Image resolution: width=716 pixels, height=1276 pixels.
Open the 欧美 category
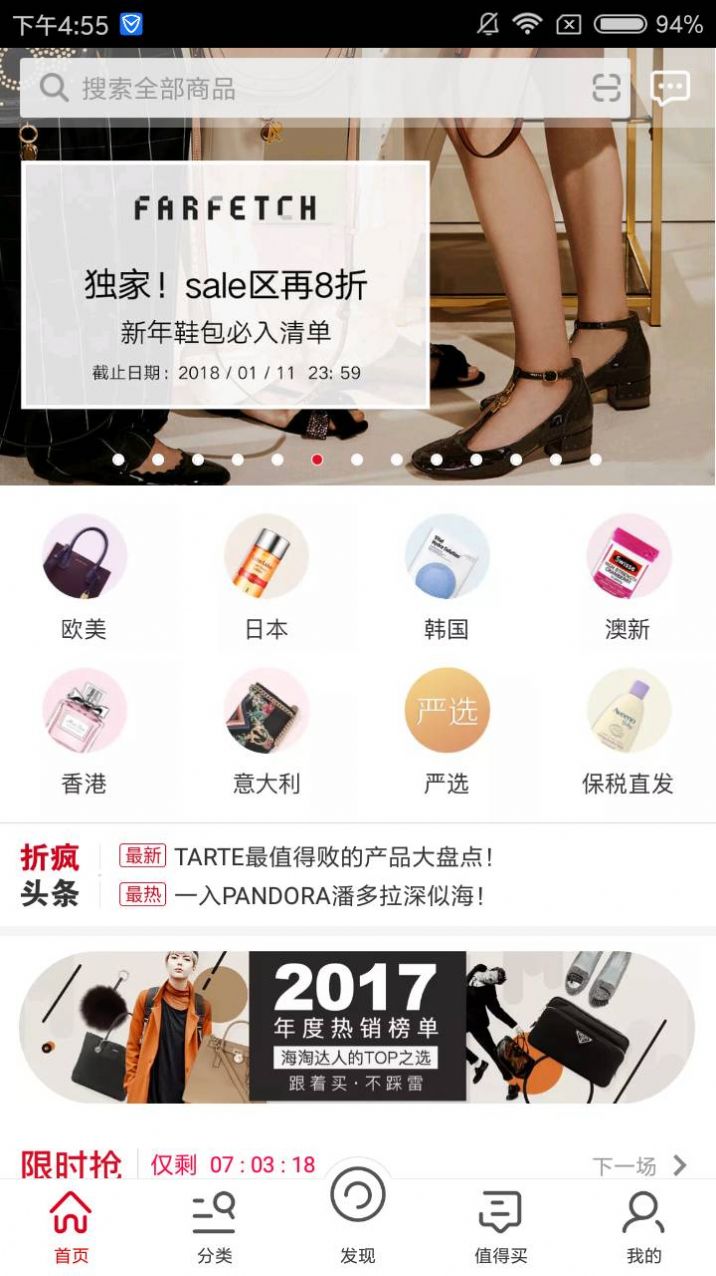(84, 577)
